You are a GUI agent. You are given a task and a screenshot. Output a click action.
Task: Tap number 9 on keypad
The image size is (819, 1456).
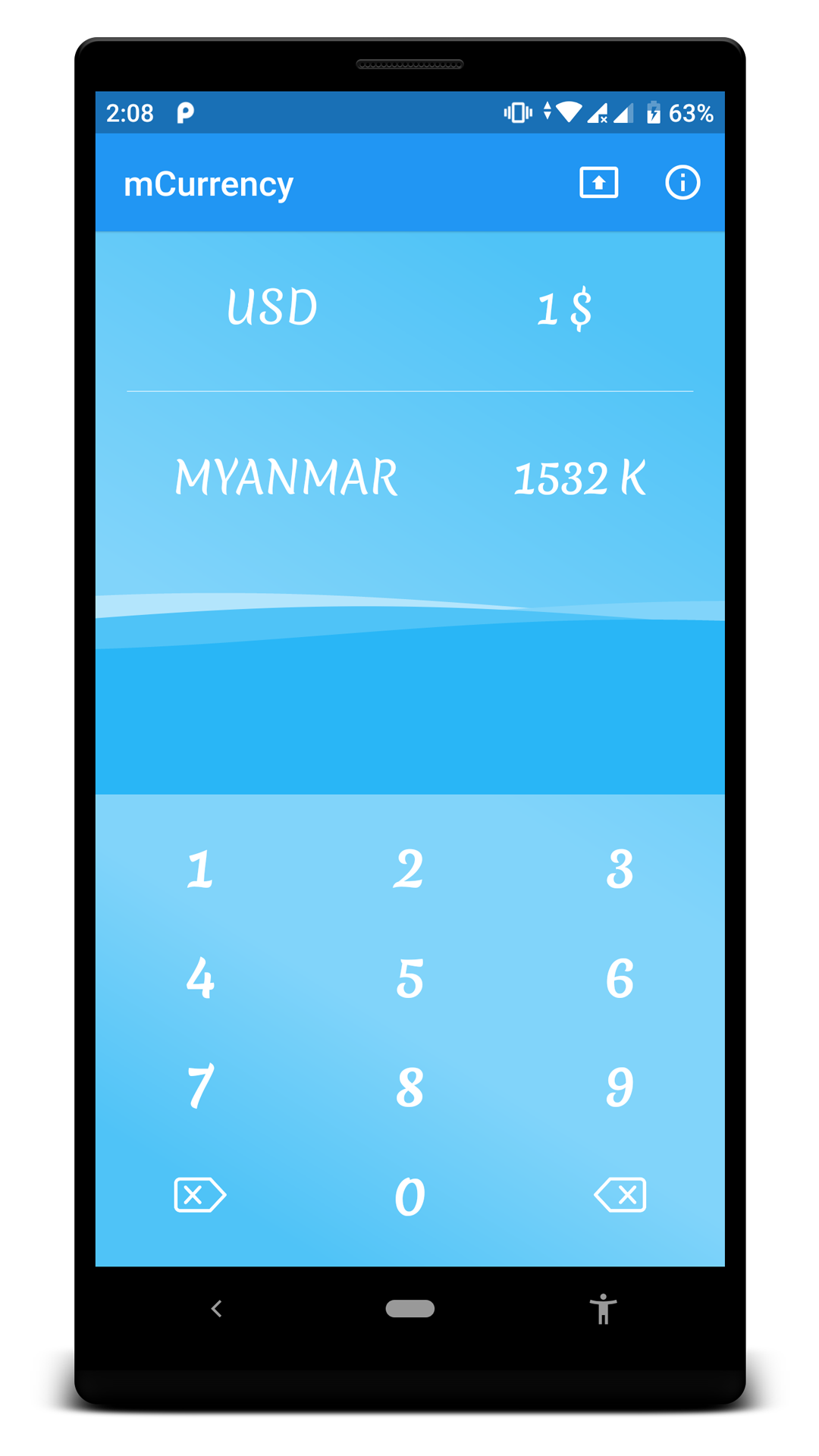click(x=620, y=1087)
